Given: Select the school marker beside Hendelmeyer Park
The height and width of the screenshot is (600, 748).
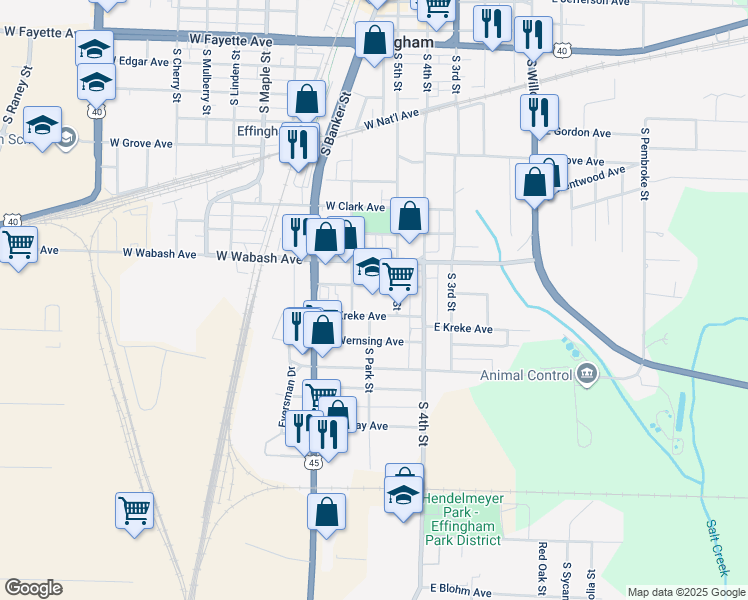Looking at the screenshot, I should (404, 498).
